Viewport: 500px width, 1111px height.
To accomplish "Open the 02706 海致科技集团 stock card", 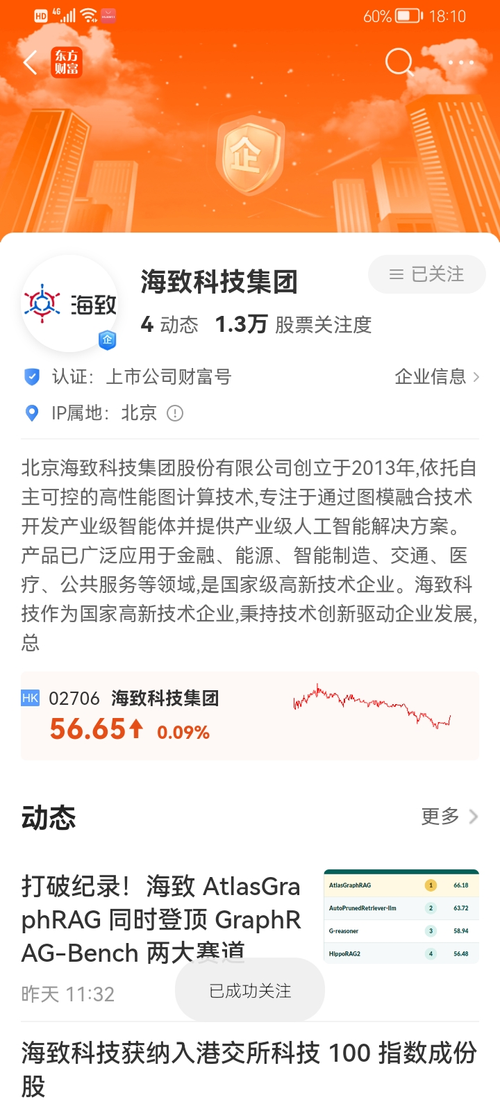I will click(250, 716).
